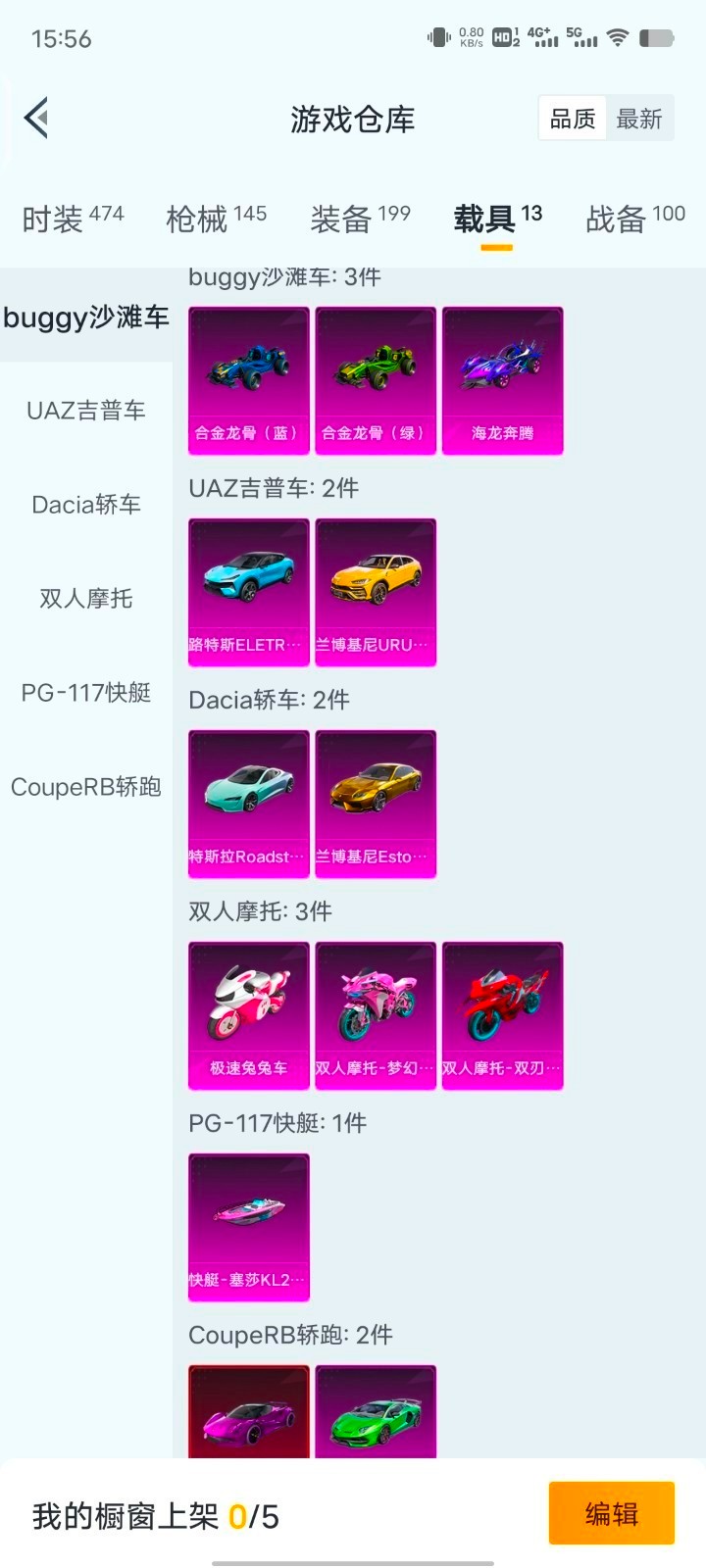Switch to the 装备 tab
The image size is (706, 1568).
360,219
